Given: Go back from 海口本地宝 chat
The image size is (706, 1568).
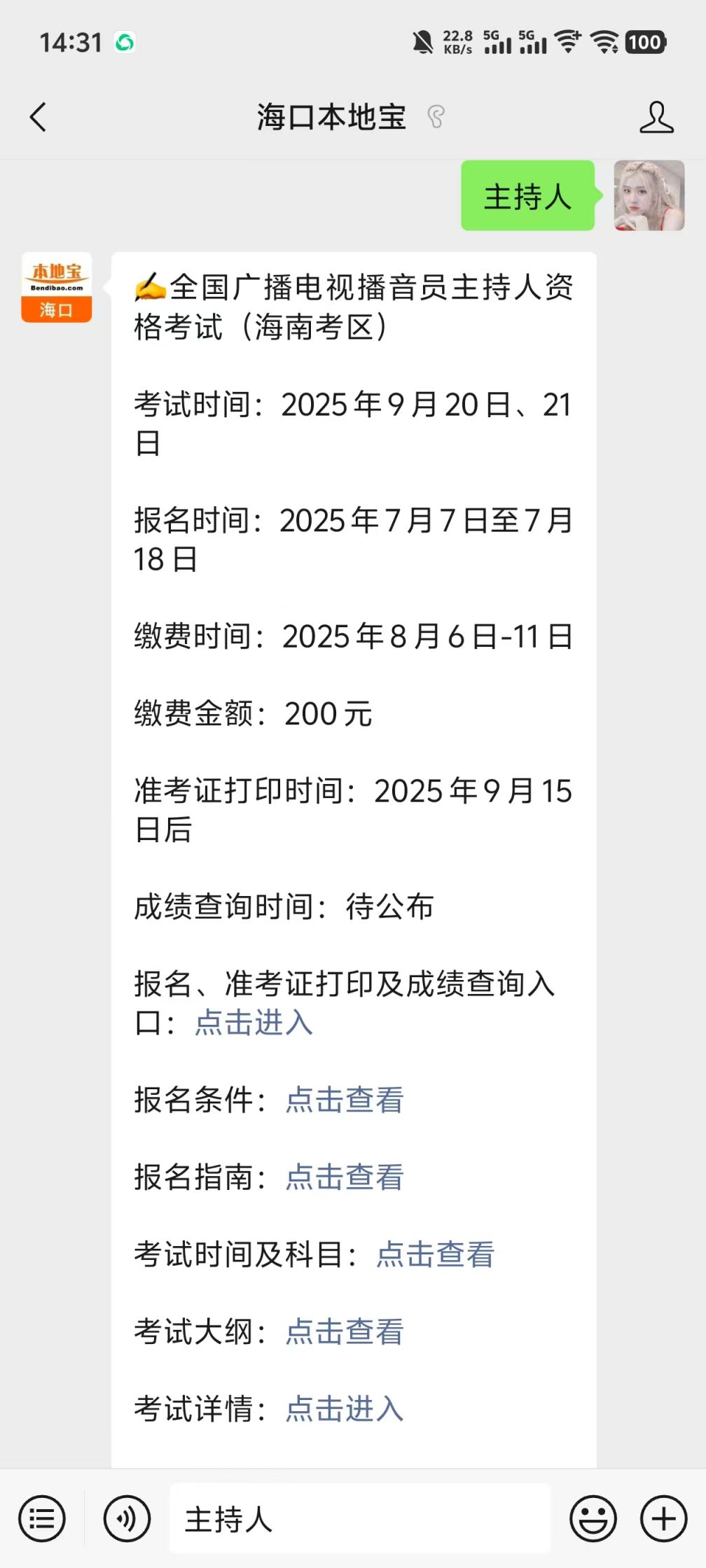Looking at the screenshot, I should pyautogui.click(x=39, y=117).
